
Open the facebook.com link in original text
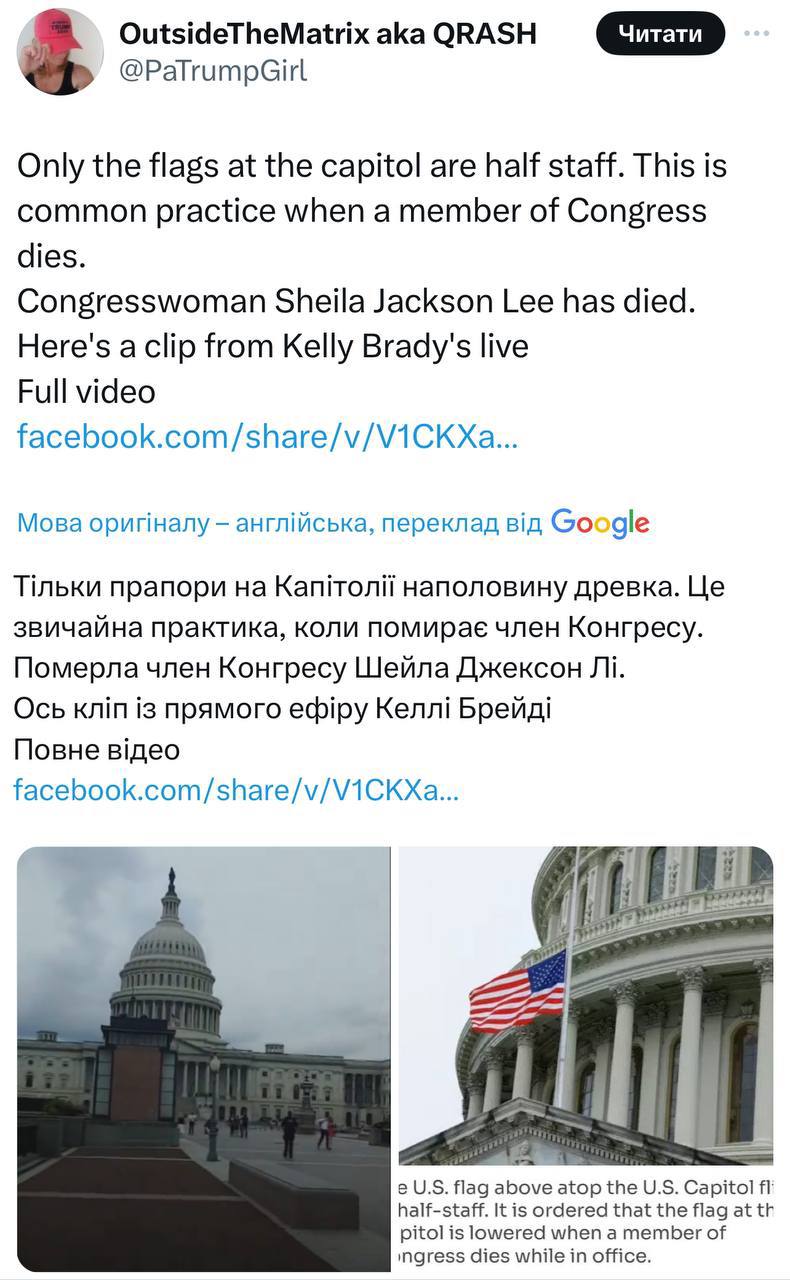tap(267, 435)
